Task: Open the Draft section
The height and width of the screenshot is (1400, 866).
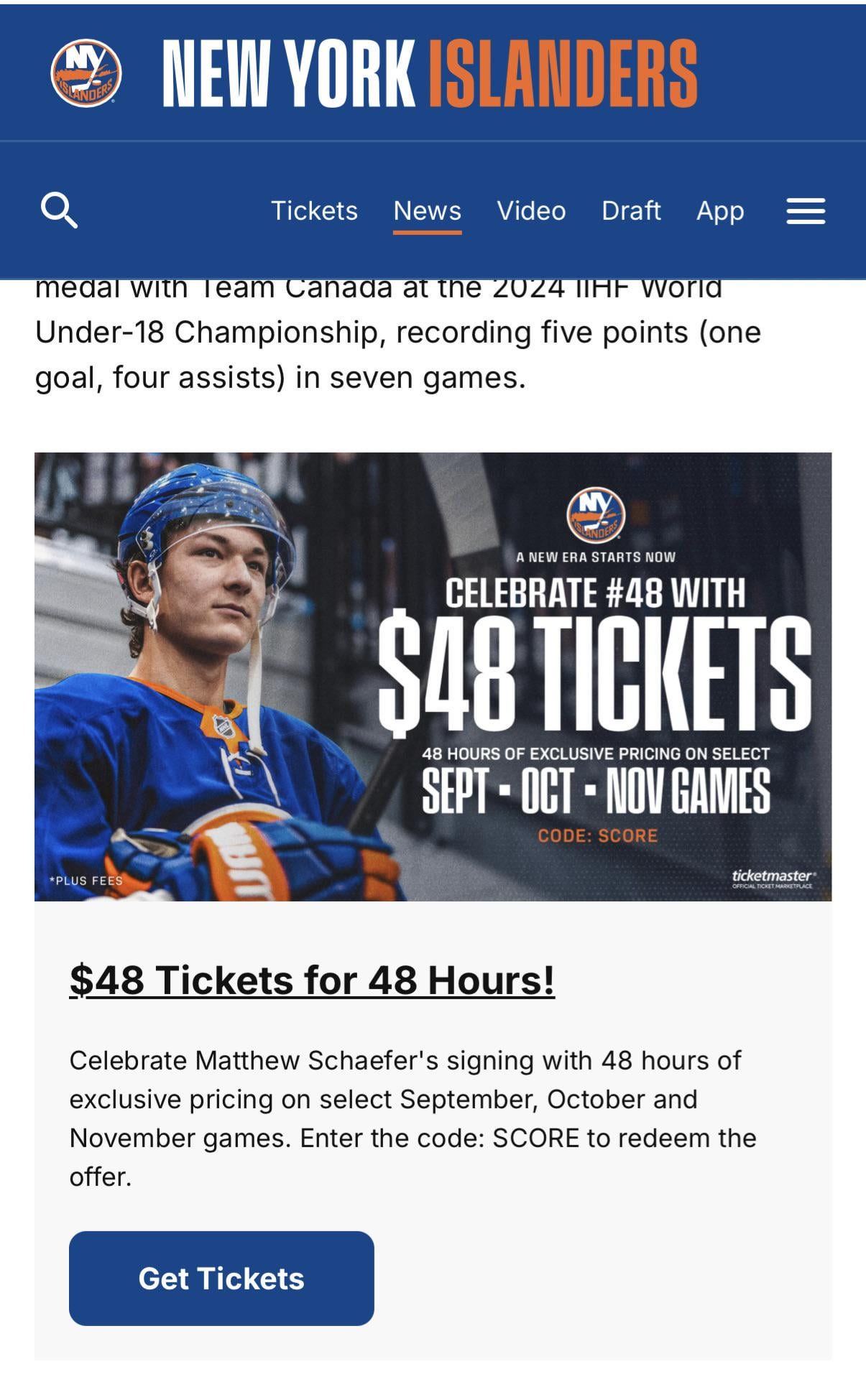Action: pos(631,211)
